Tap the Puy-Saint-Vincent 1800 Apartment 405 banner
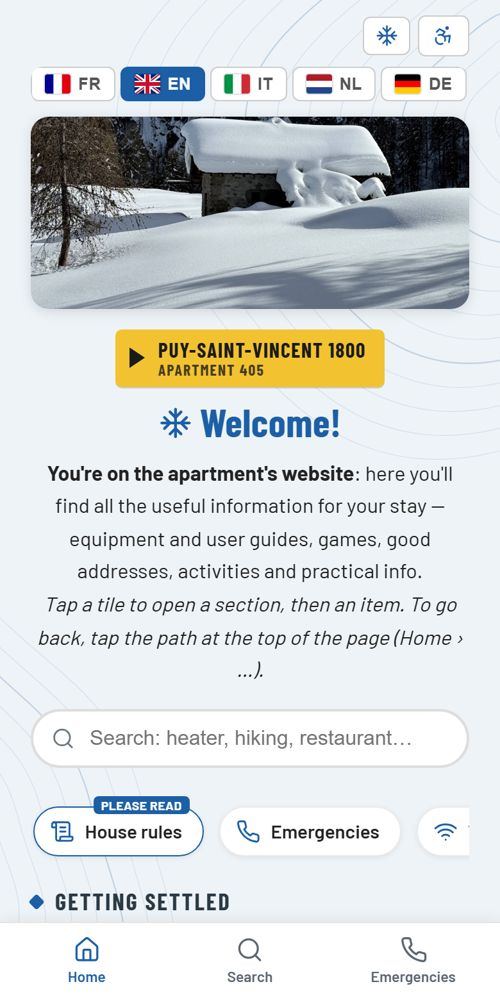Screen dimensions: 500x1000 pos(250,358)
